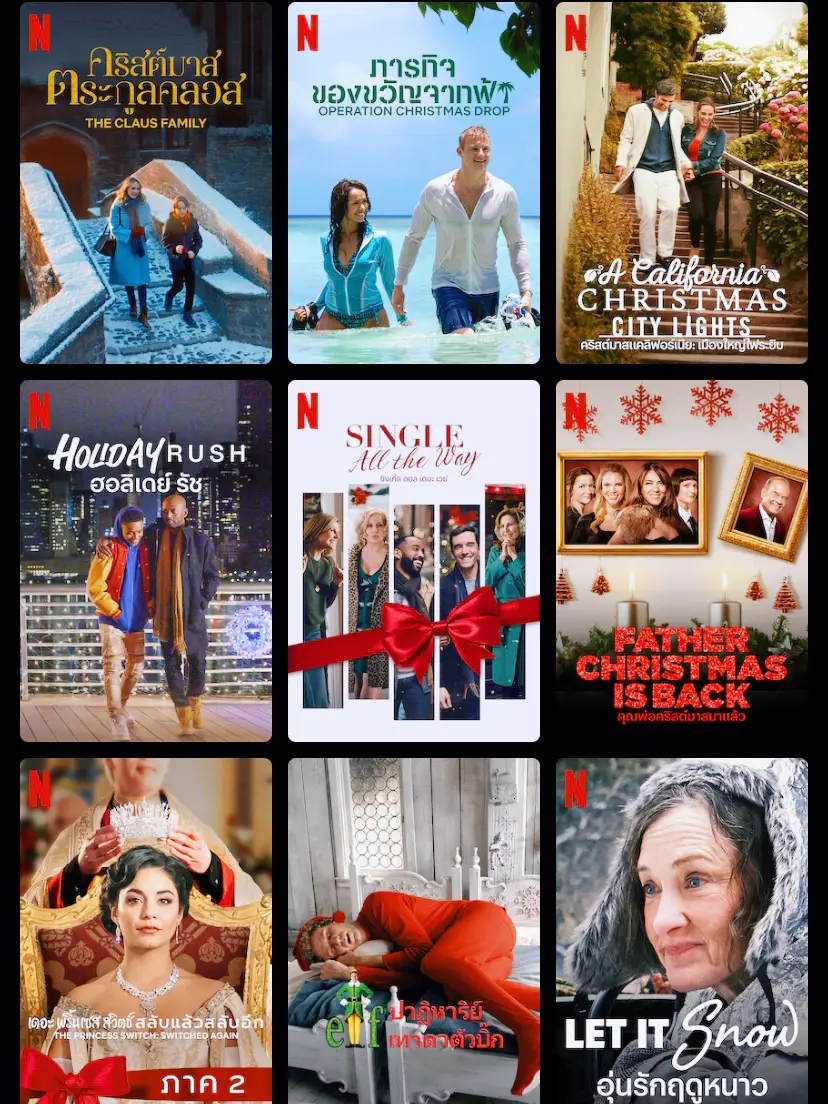Viewport: 828px width, 1104px height.
Task: Open The Princess Switch: Switched Again
Action: coord(146,930)
